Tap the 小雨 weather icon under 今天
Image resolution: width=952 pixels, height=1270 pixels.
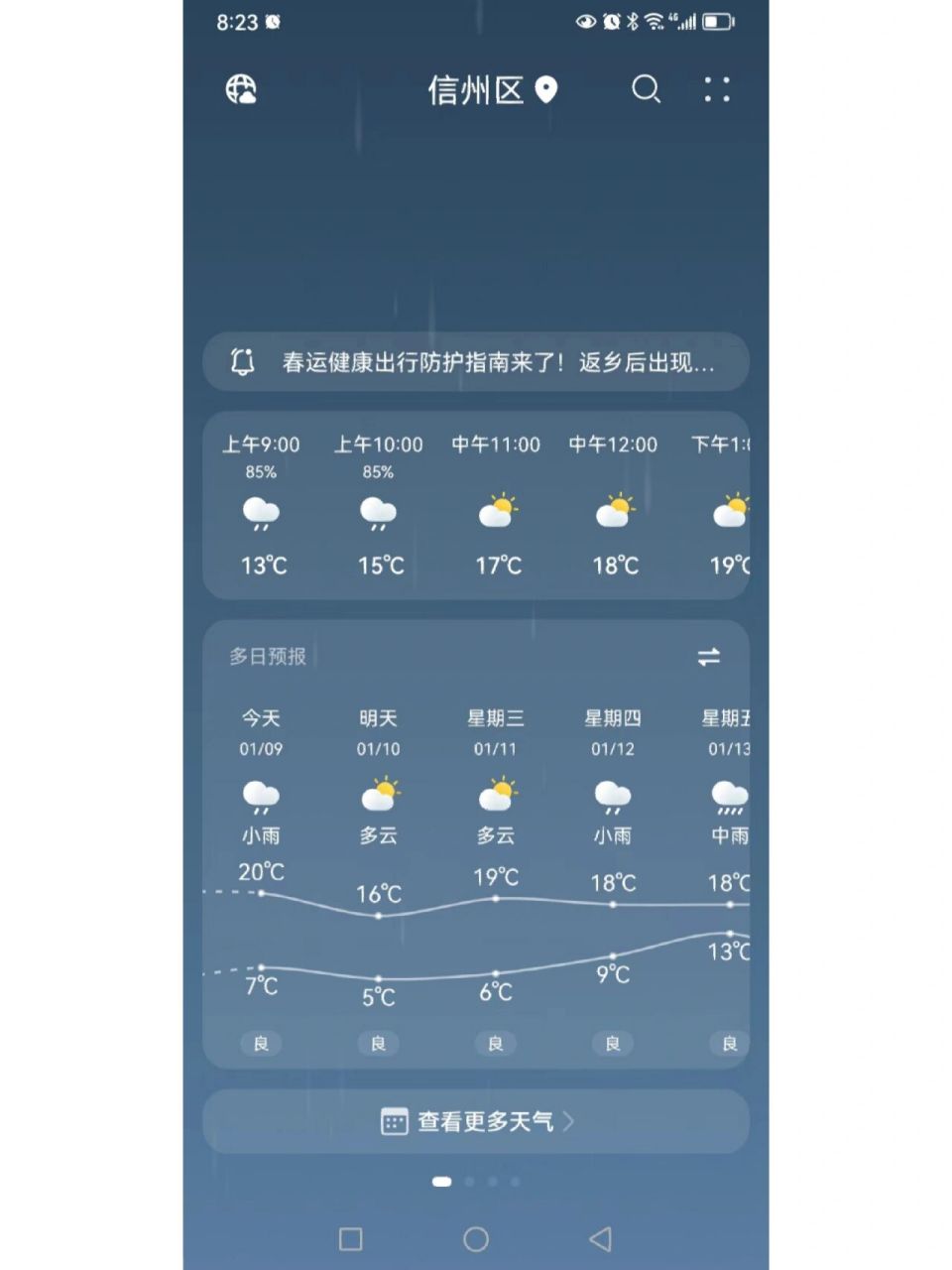coord(260,795)
